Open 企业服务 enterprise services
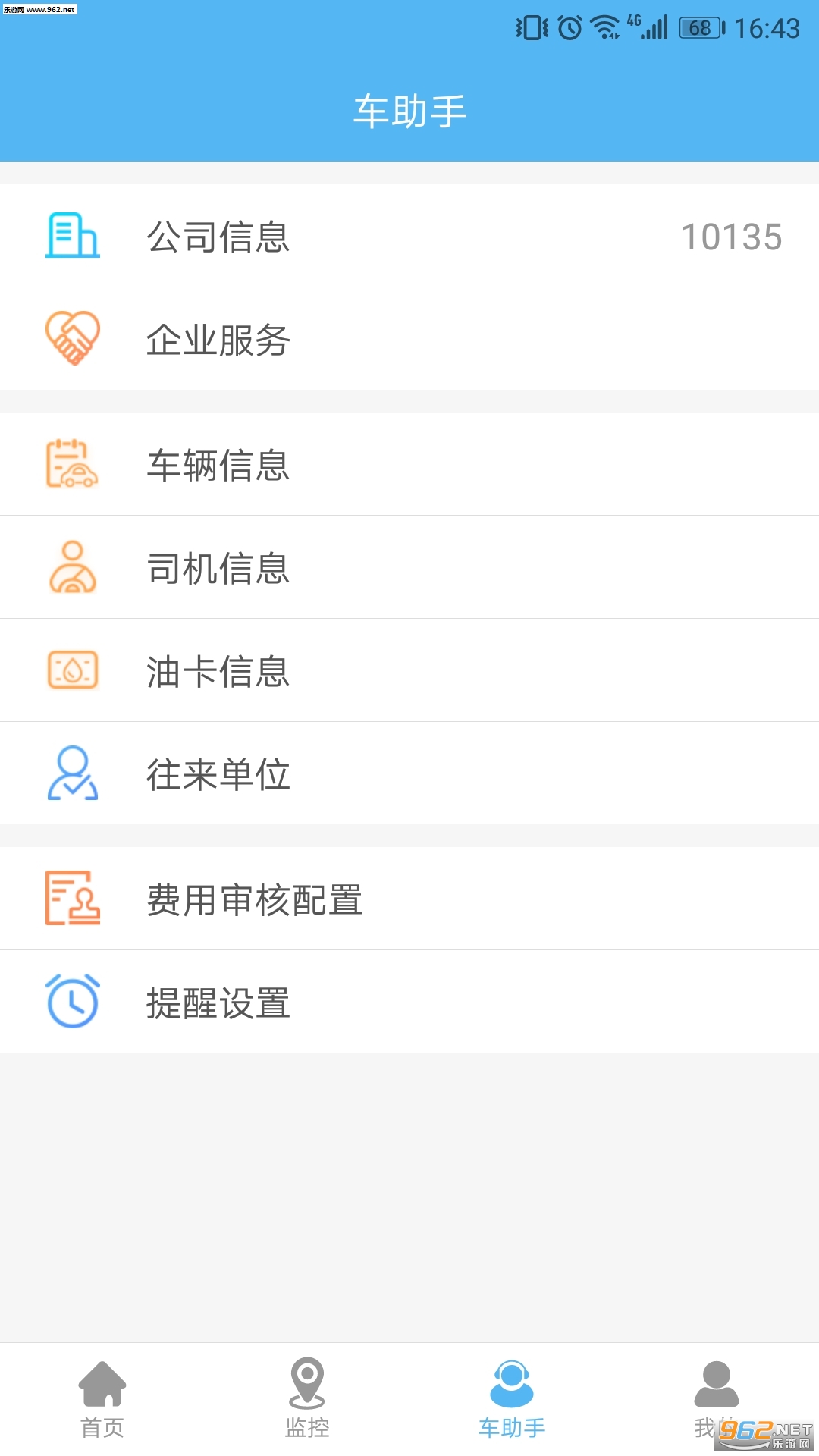 coord(409,339)
